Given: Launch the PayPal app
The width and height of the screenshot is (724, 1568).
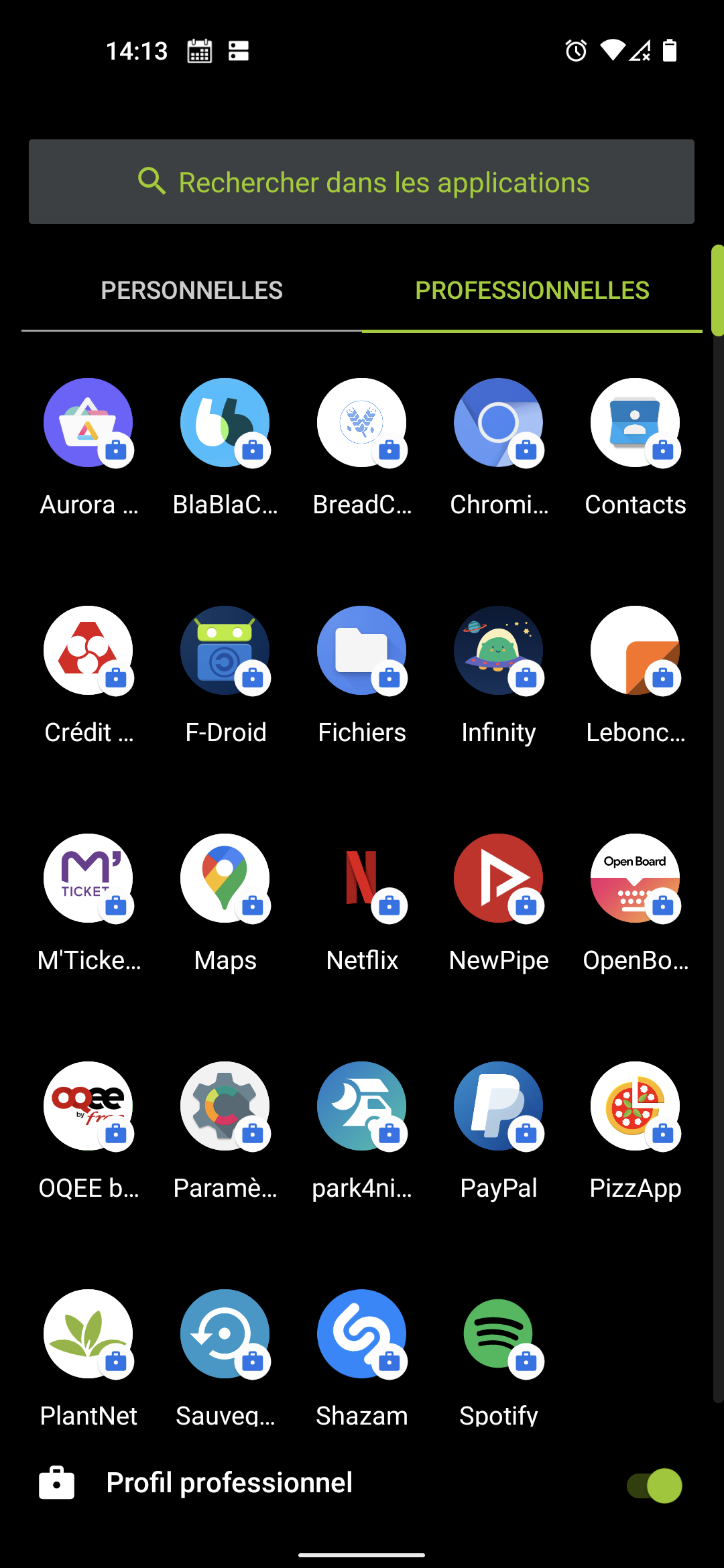Looking at the screenshot, I should click(498, 1106).
